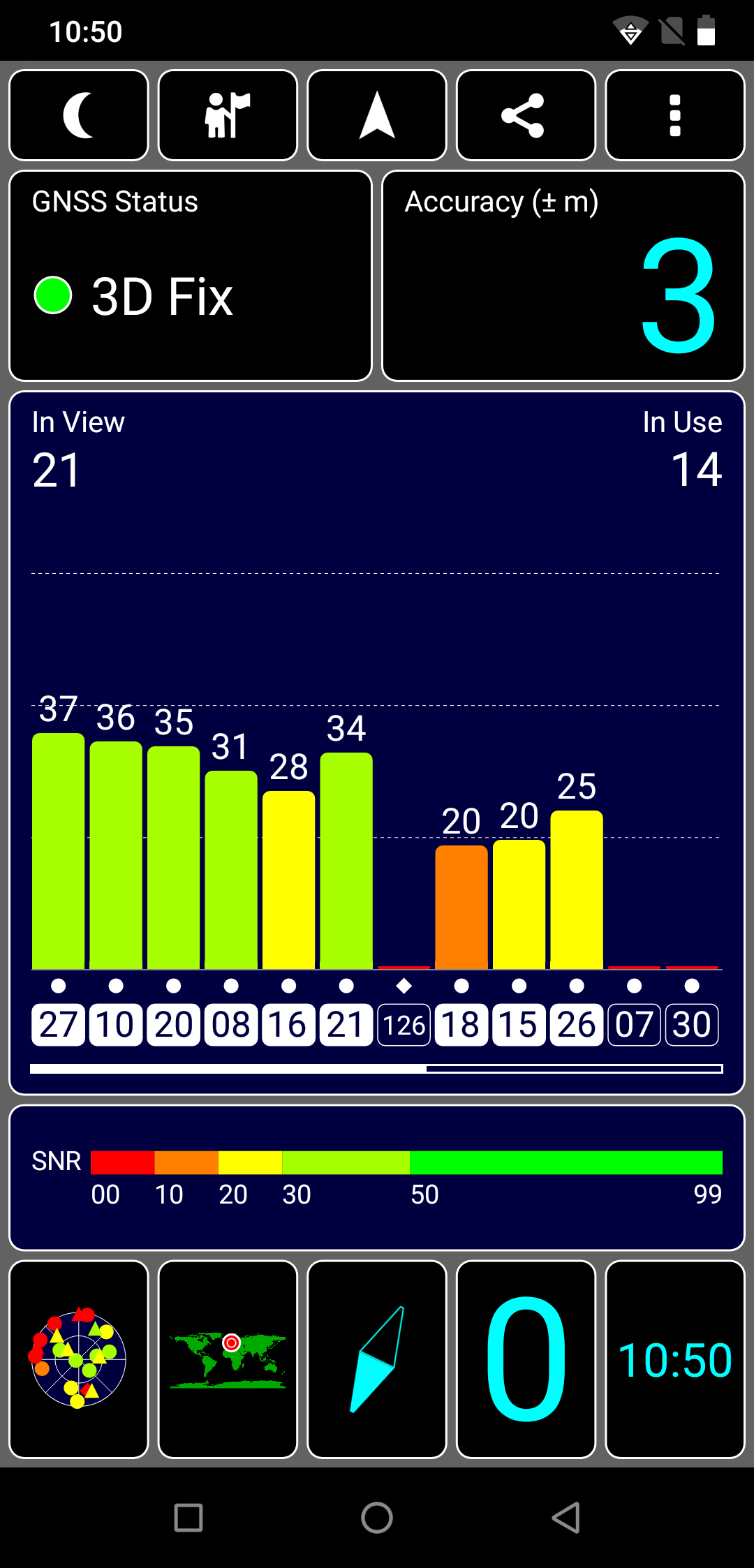Screen dimensions: 754x1568
Task: Go back using the system back button
Action: pyautogui.click(x=565, y=1518)
